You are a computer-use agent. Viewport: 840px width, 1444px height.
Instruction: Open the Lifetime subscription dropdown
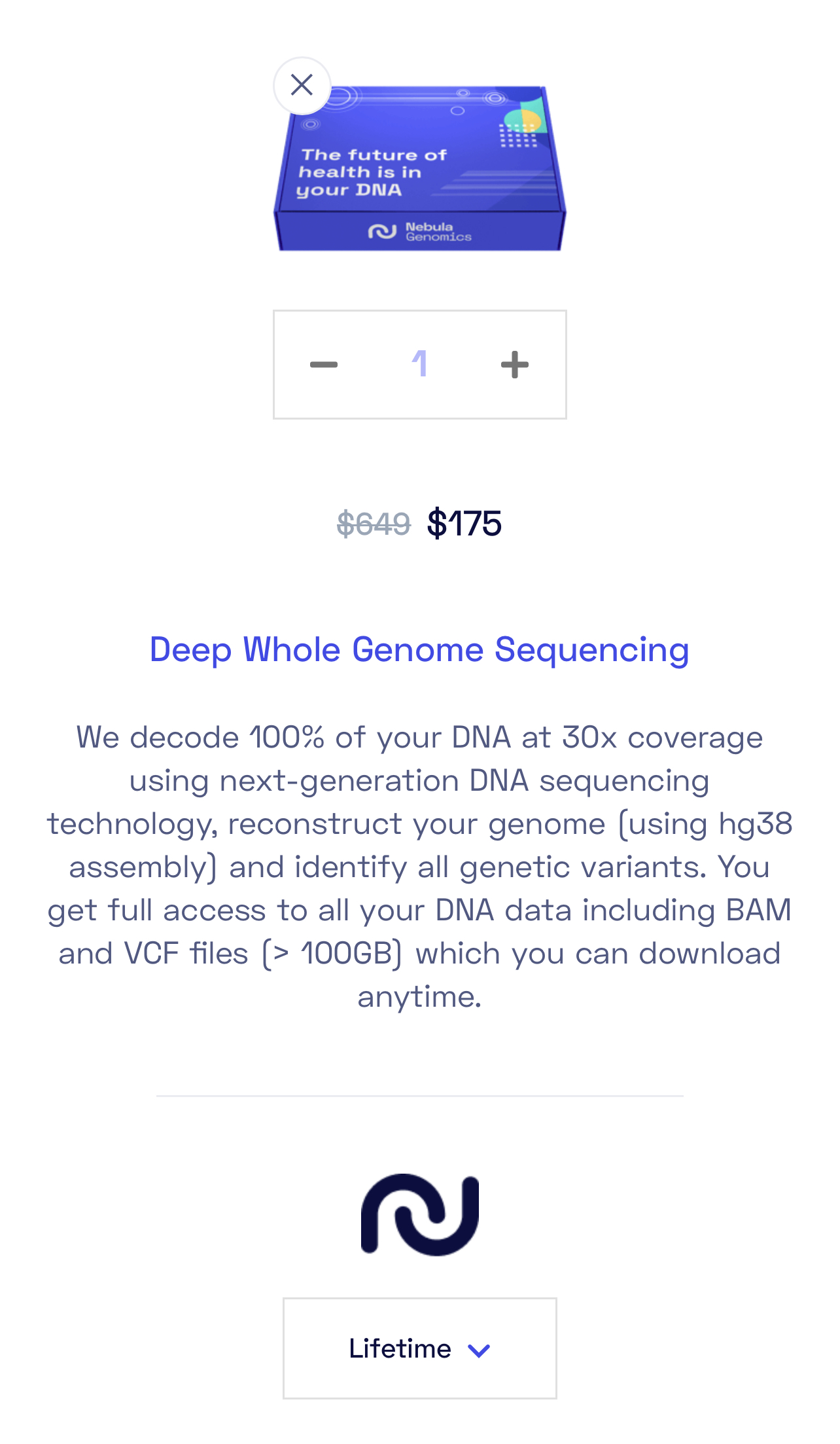tap(420, 1348)
